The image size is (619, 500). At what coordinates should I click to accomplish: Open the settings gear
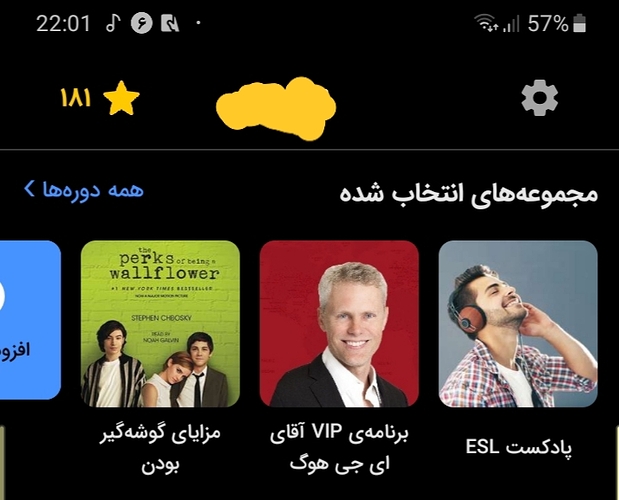coord(540,98)
